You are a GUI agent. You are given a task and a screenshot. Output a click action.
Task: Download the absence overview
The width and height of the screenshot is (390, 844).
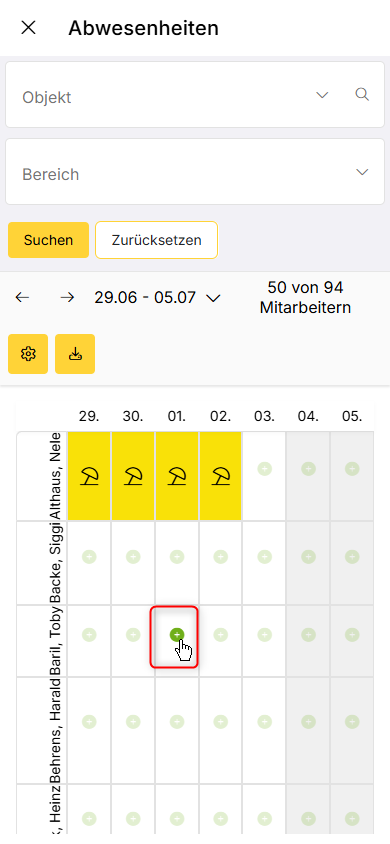coord(75,354)
